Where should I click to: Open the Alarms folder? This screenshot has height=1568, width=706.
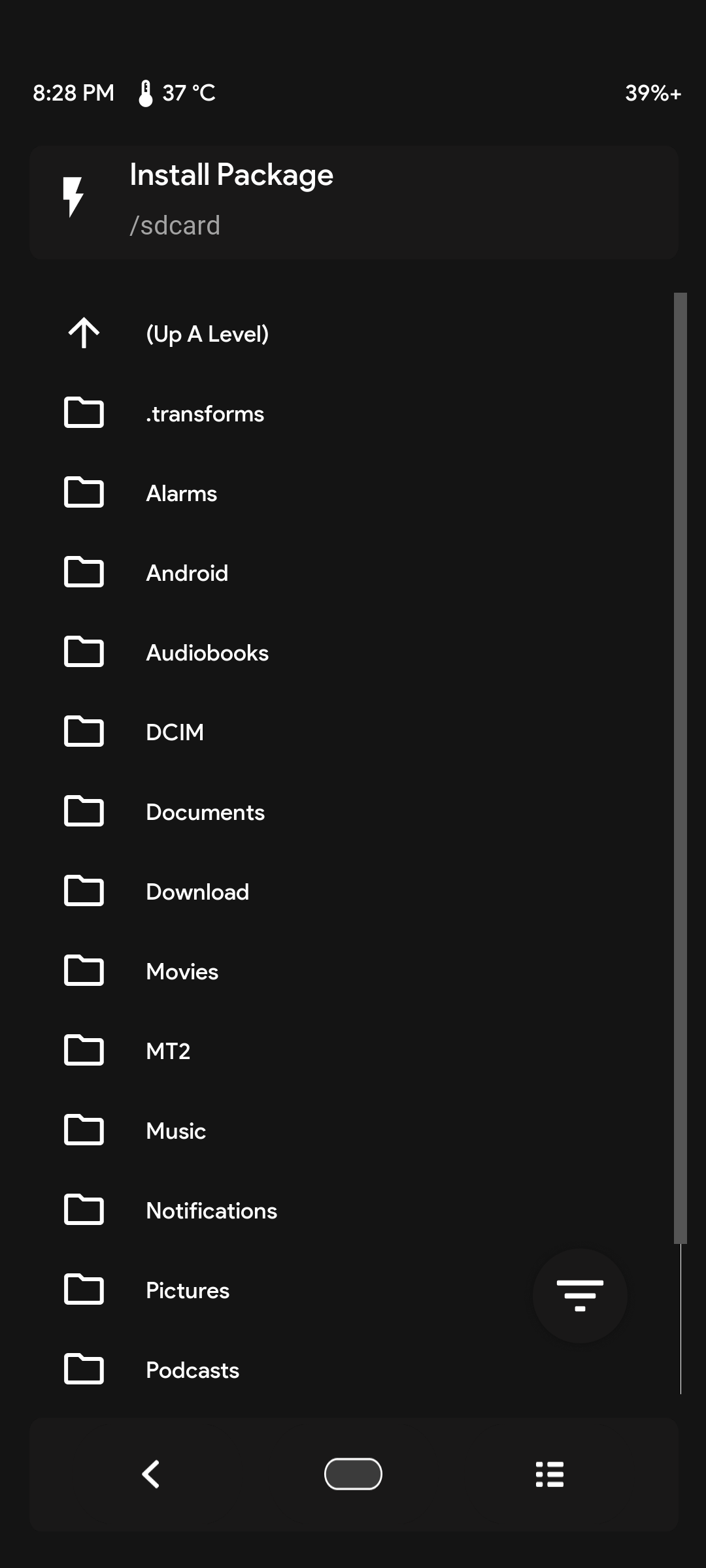(x=353, y=493)
